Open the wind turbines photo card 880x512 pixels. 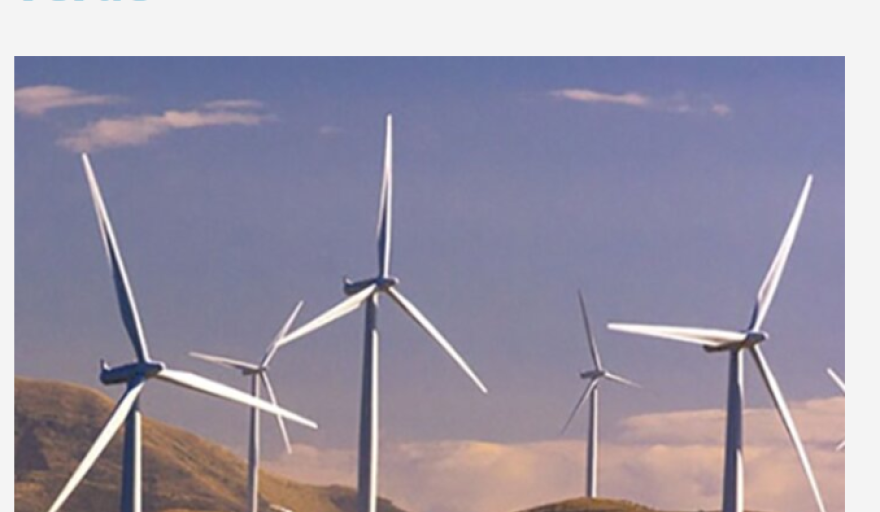point(429,284)
